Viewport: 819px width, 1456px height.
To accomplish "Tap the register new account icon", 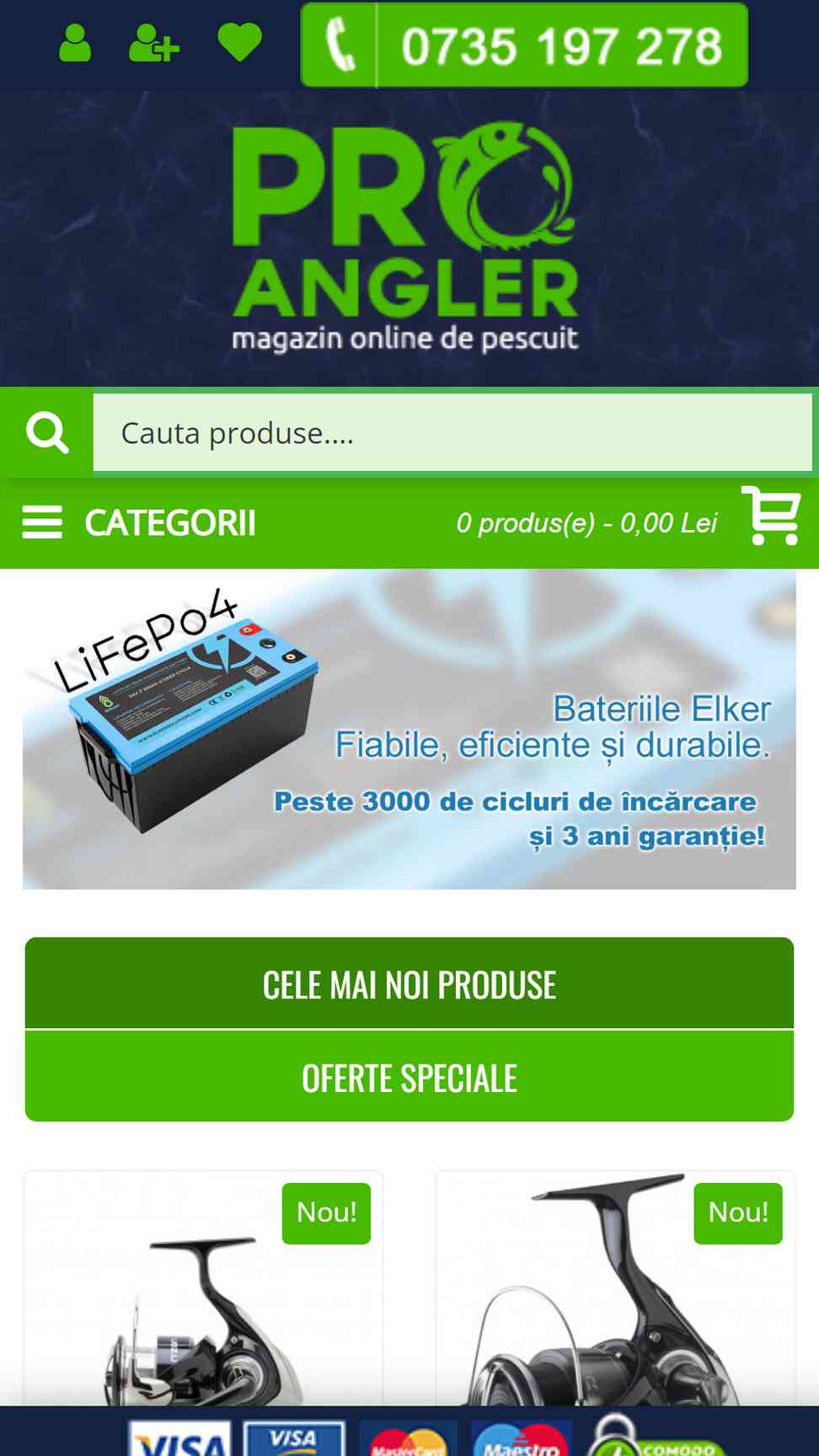I will [x=154, y=43].
